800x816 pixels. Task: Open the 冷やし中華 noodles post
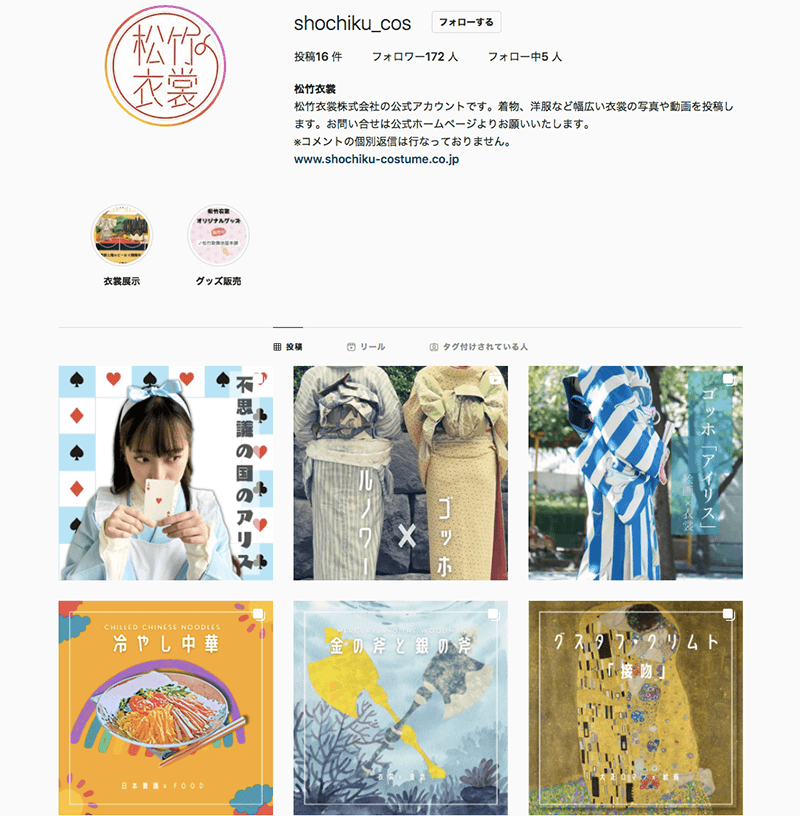(166, 708)
